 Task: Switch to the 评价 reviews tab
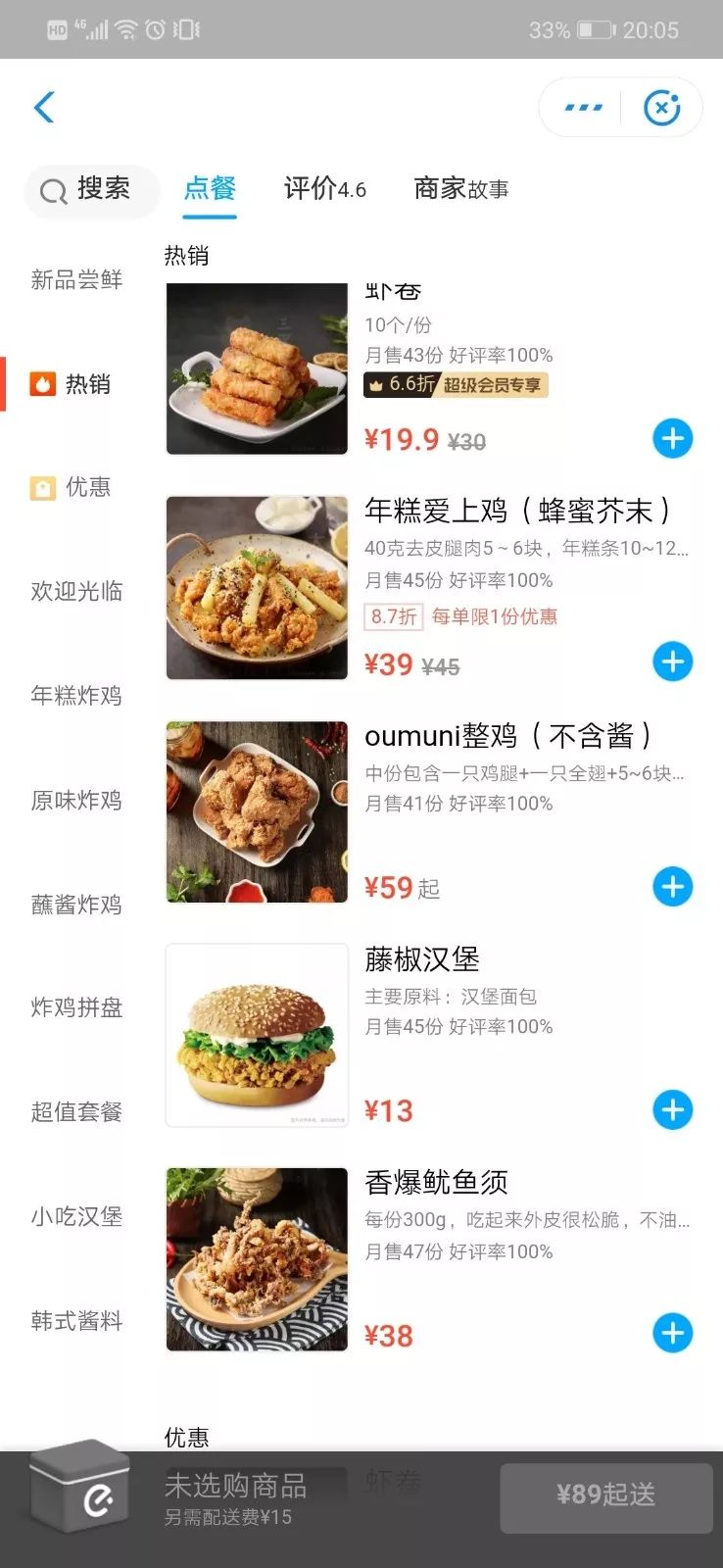pyautogui.click(x=324, y=188)
